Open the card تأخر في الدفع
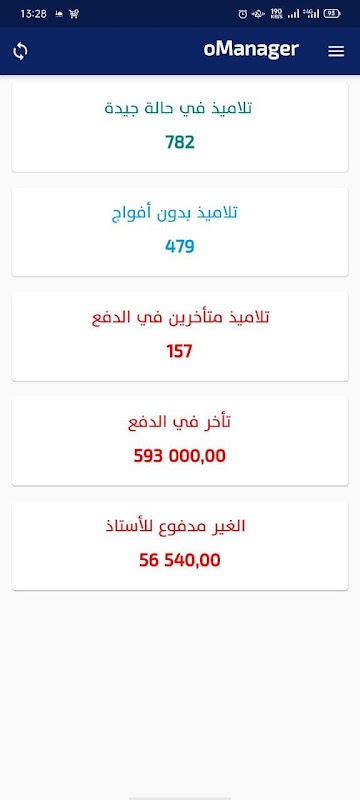This screenshot has width=360, height=800. 180,441
